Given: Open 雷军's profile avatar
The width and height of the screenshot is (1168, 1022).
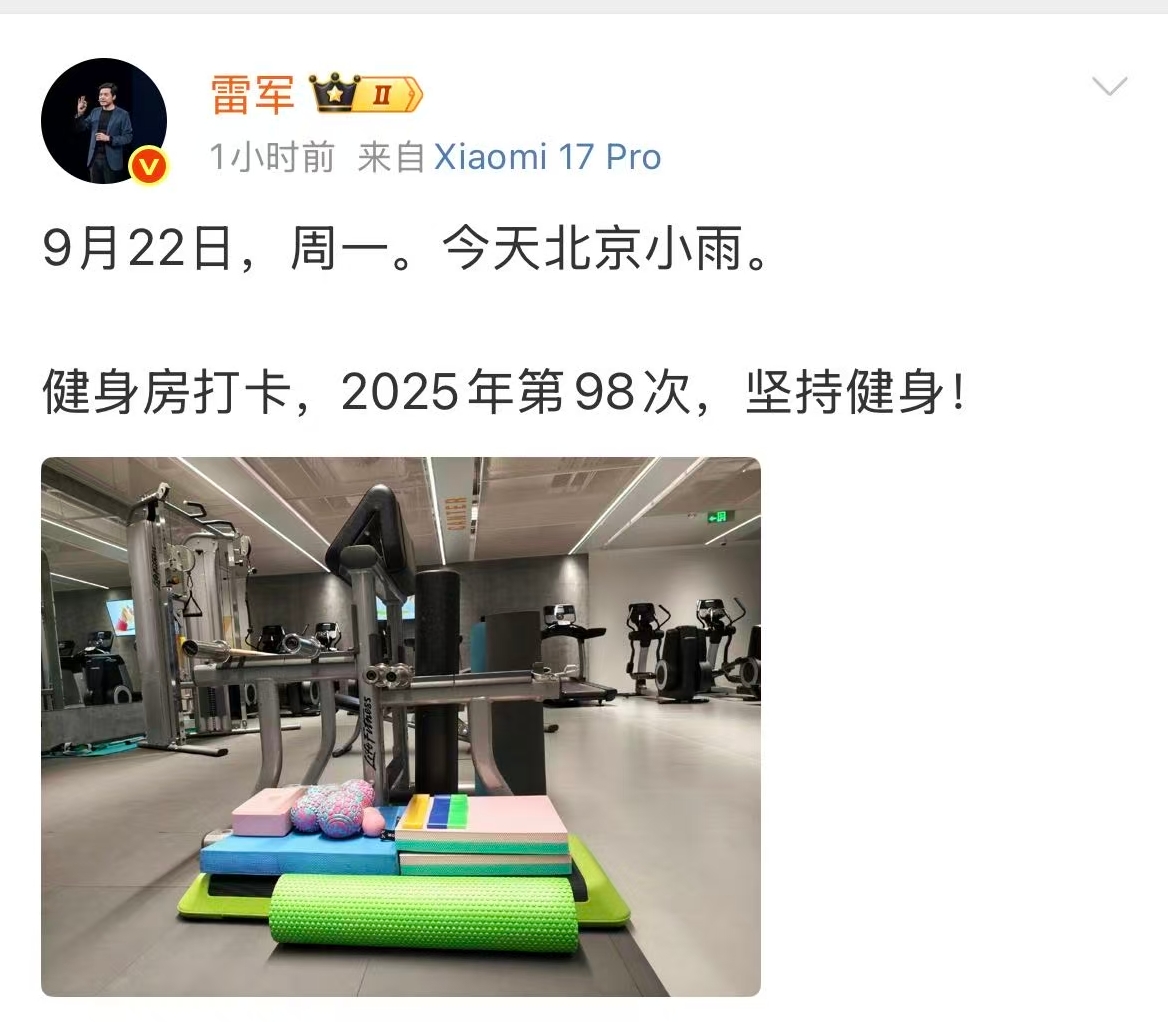Looking at the screenshot, I should pos(103,121).
